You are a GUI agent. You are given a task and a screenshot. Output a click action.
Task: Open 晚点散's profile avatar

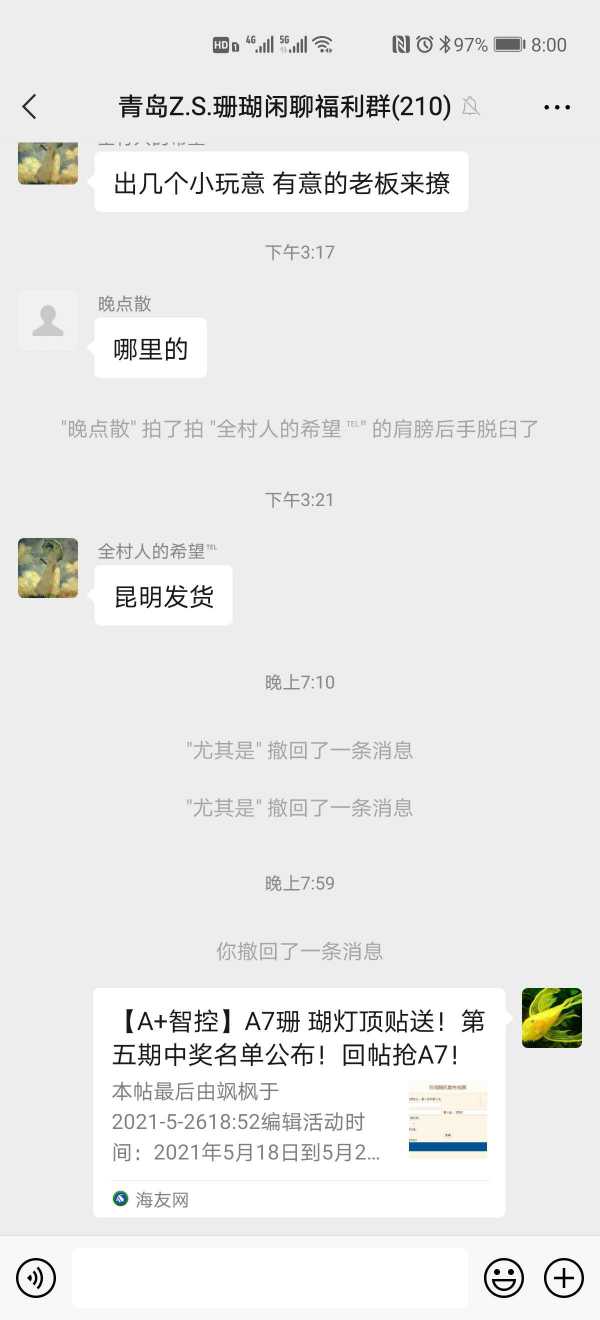point(48,320)
